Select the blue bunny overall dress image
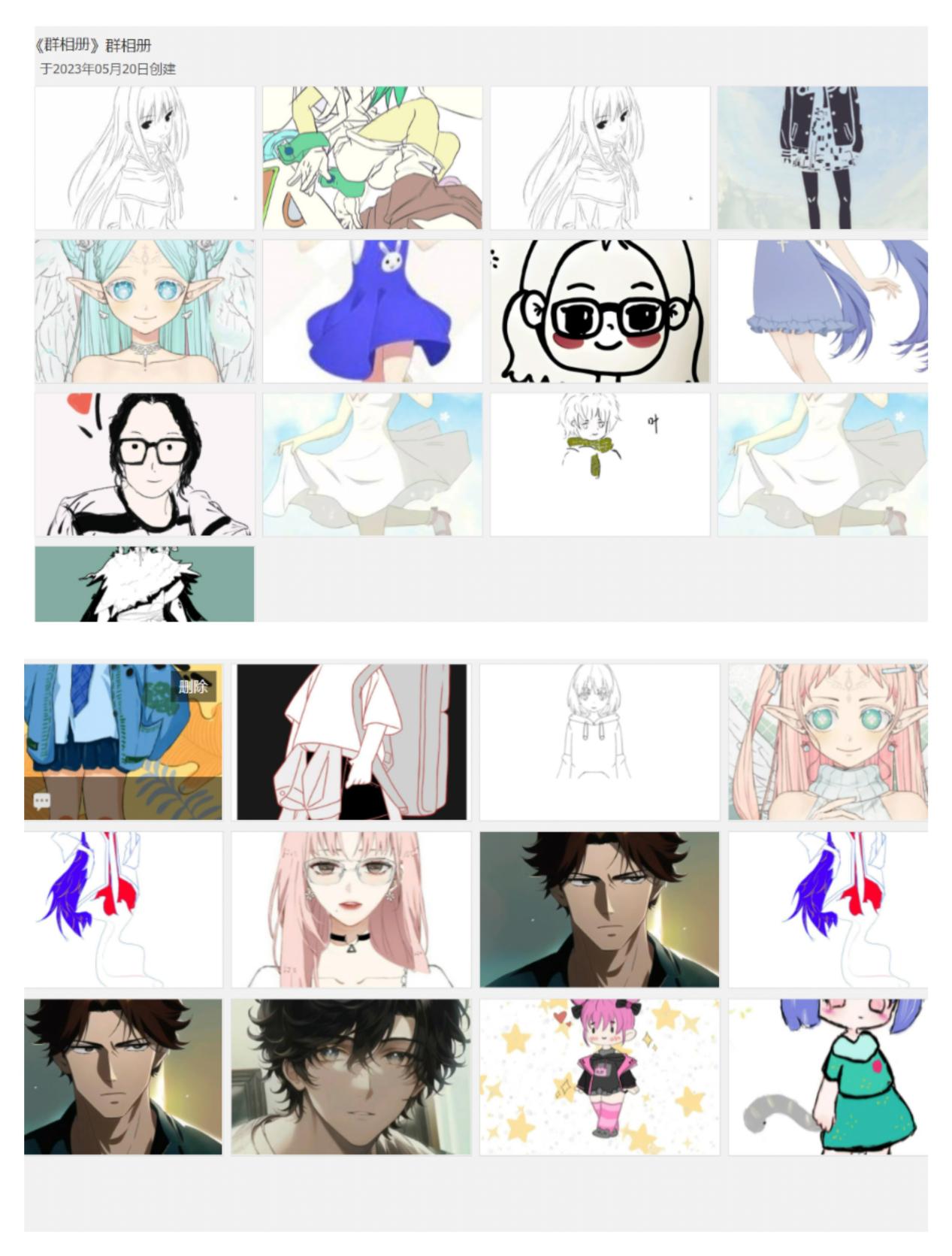The height and width of the screenshot is (1256, 952). pos(372,311)
